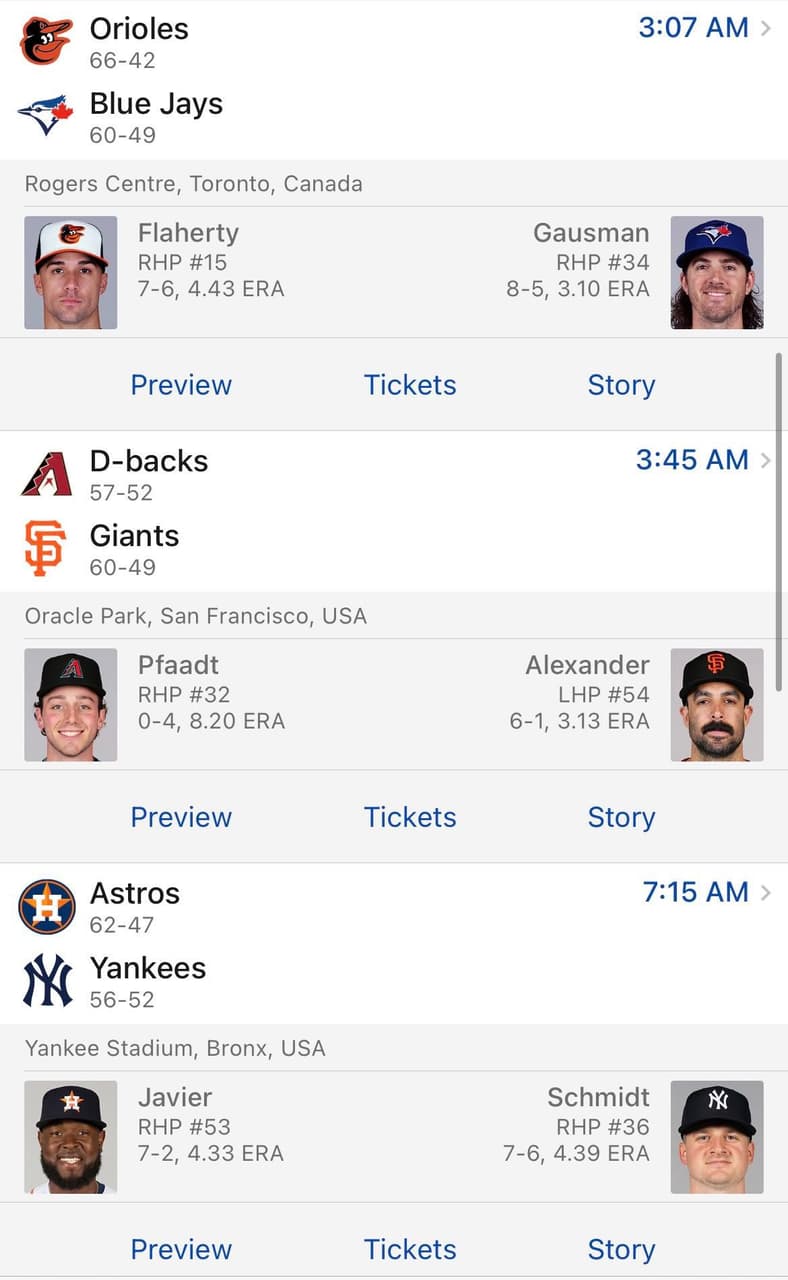Screen dimensions: 788x1280
Task: Select the D-backs team logo
Action: (x=48, y=474)
